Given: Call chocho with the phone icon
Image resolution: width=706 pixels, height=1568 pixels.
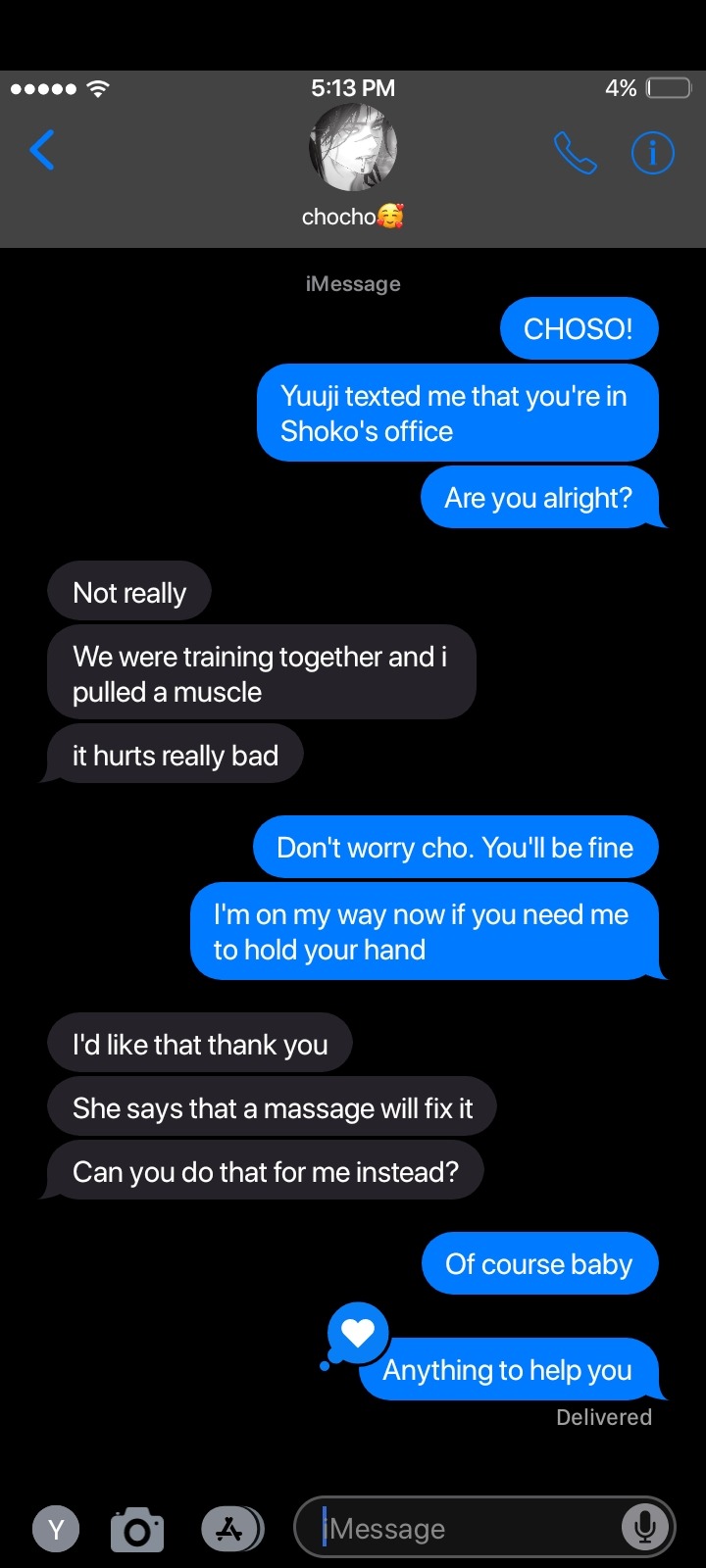Looking at the screenshot, I should pos(575,153).
